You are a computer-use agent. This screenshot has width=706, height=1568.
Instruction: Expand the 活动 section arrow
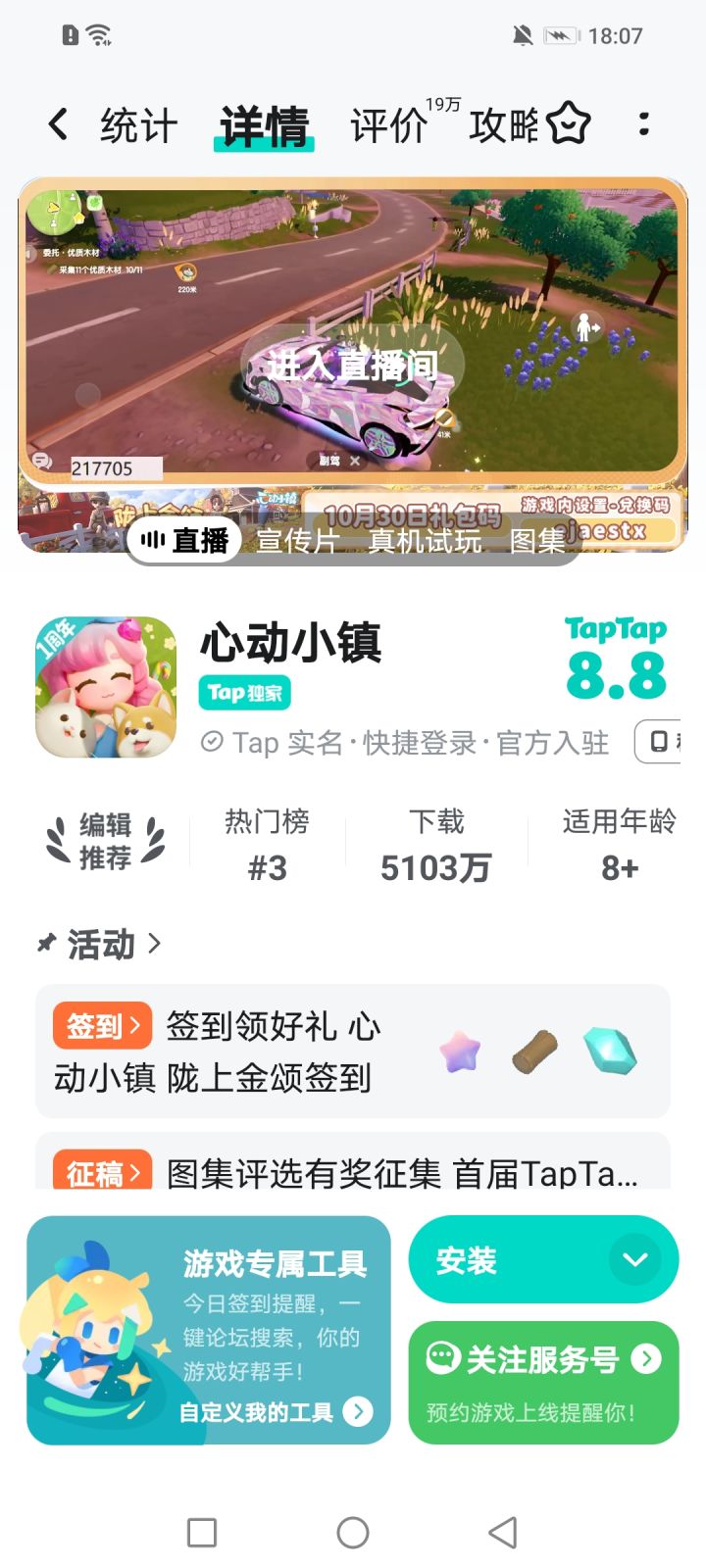click(154, 945)
